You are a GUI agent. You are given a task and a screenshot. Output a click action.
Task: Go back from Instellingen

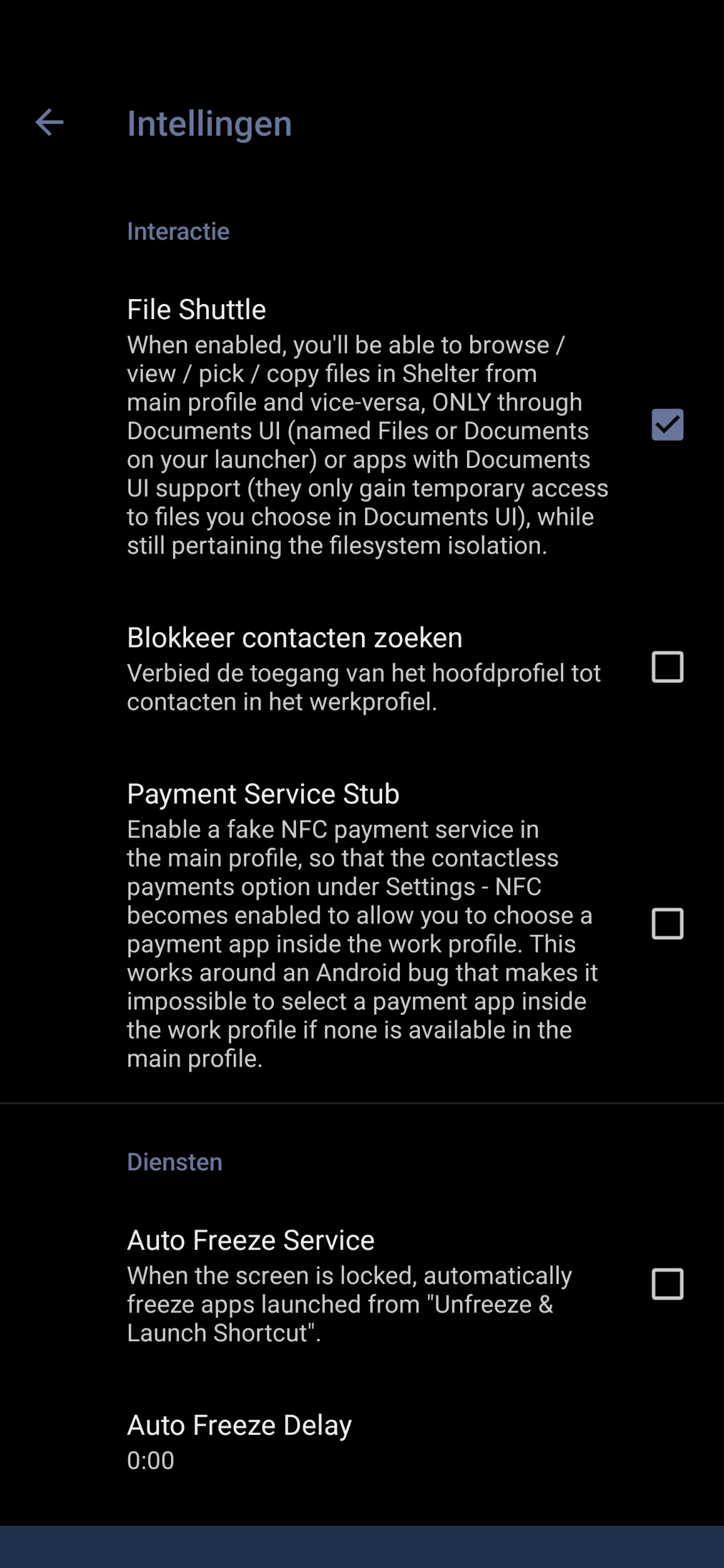point(50,122)
